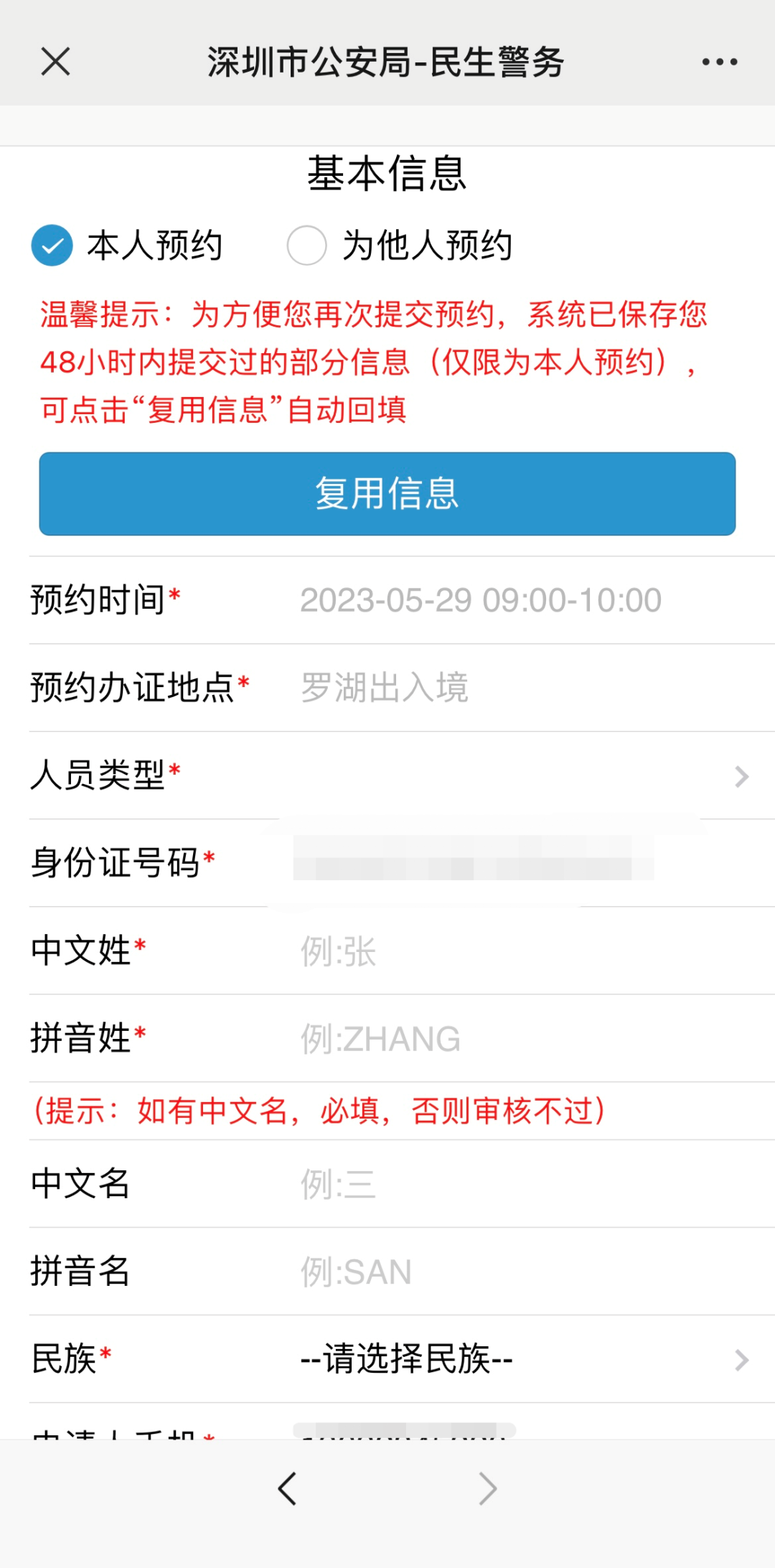Open the three-dot more options menu
This screenshot has height=1568, width=775.
point(720,62)
